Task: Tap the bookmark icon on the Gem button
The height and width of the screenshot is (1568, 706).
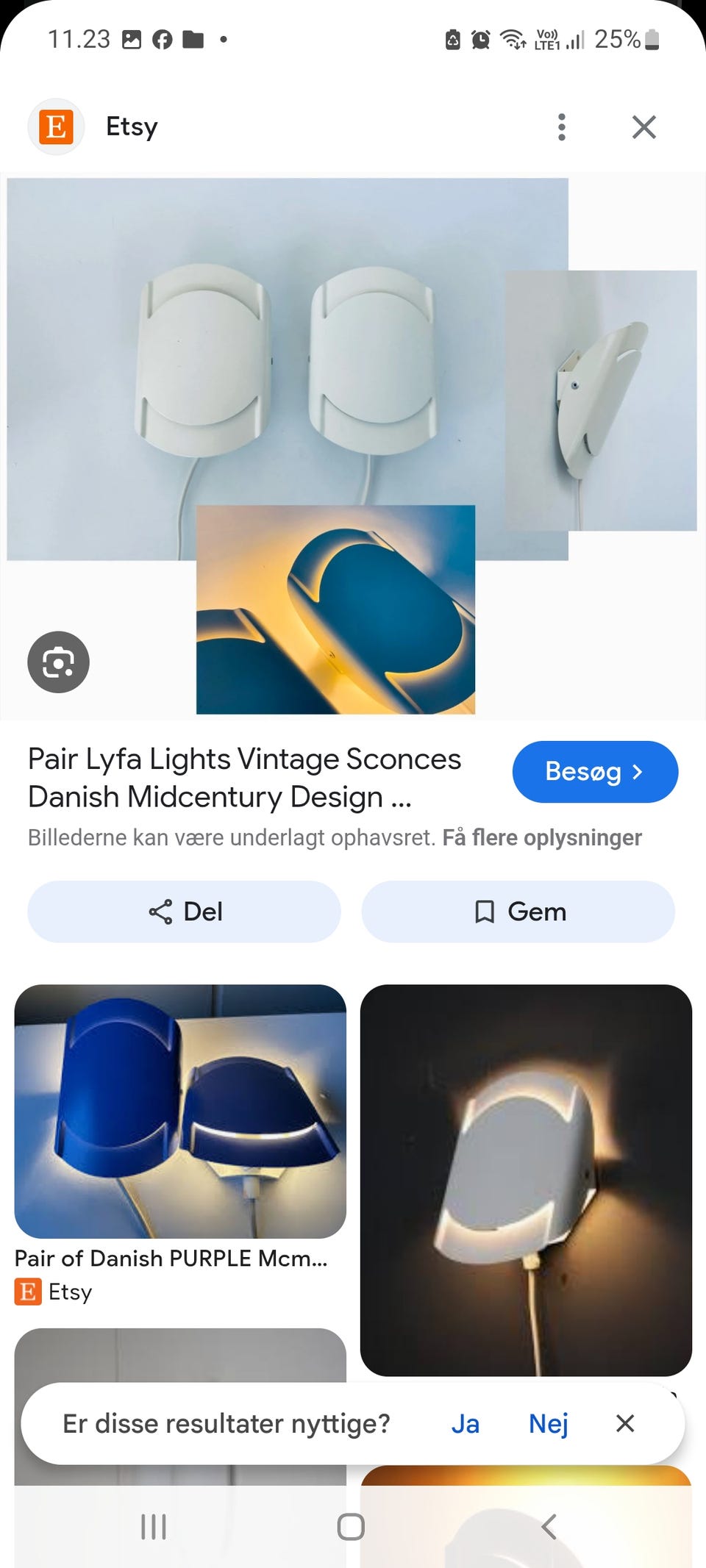Action: click(x=484, y=912)
